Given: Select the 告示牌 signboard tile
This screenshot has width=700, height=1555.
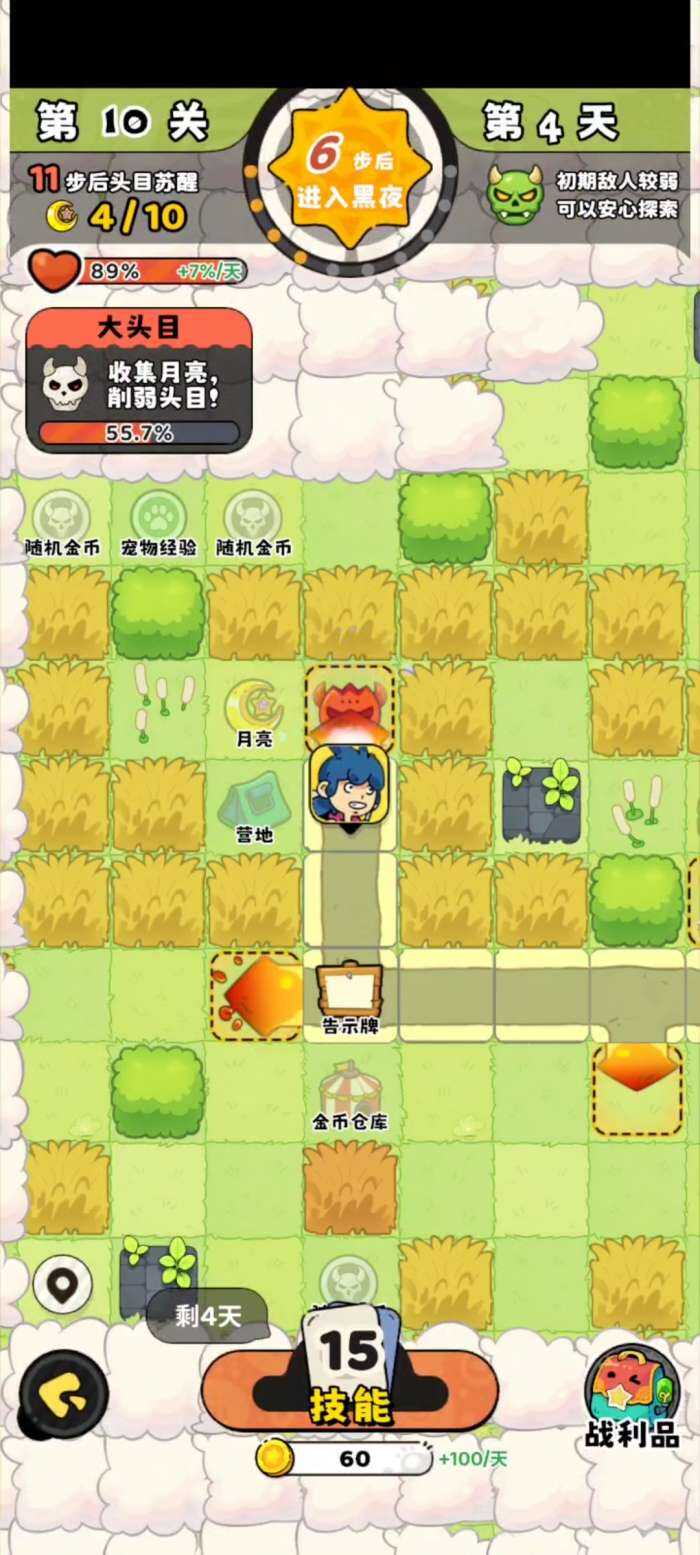Looking at the screenshot, I should point(349,993).
